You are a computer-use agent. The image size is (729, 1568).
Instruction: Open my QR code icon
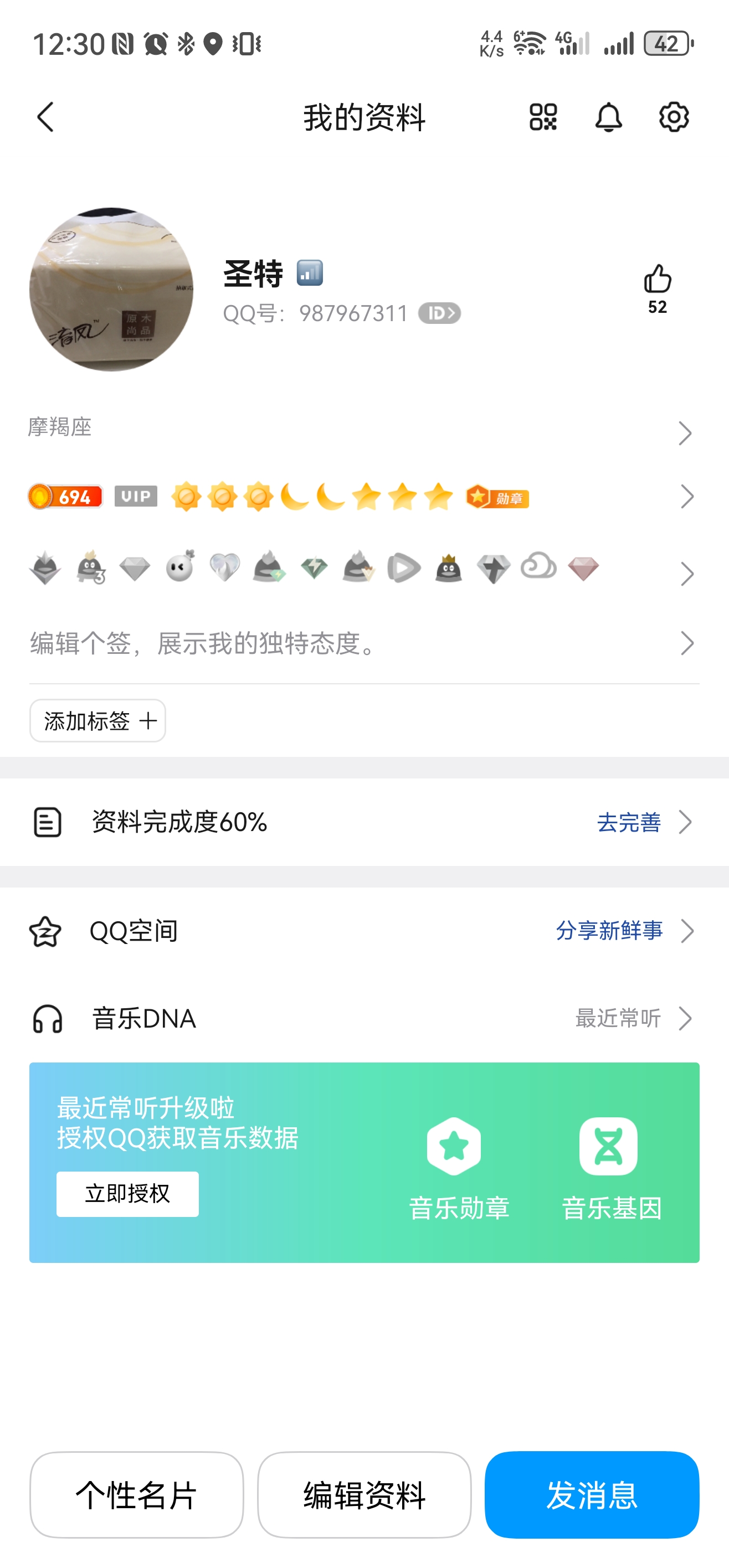click(x=543, y=117)
